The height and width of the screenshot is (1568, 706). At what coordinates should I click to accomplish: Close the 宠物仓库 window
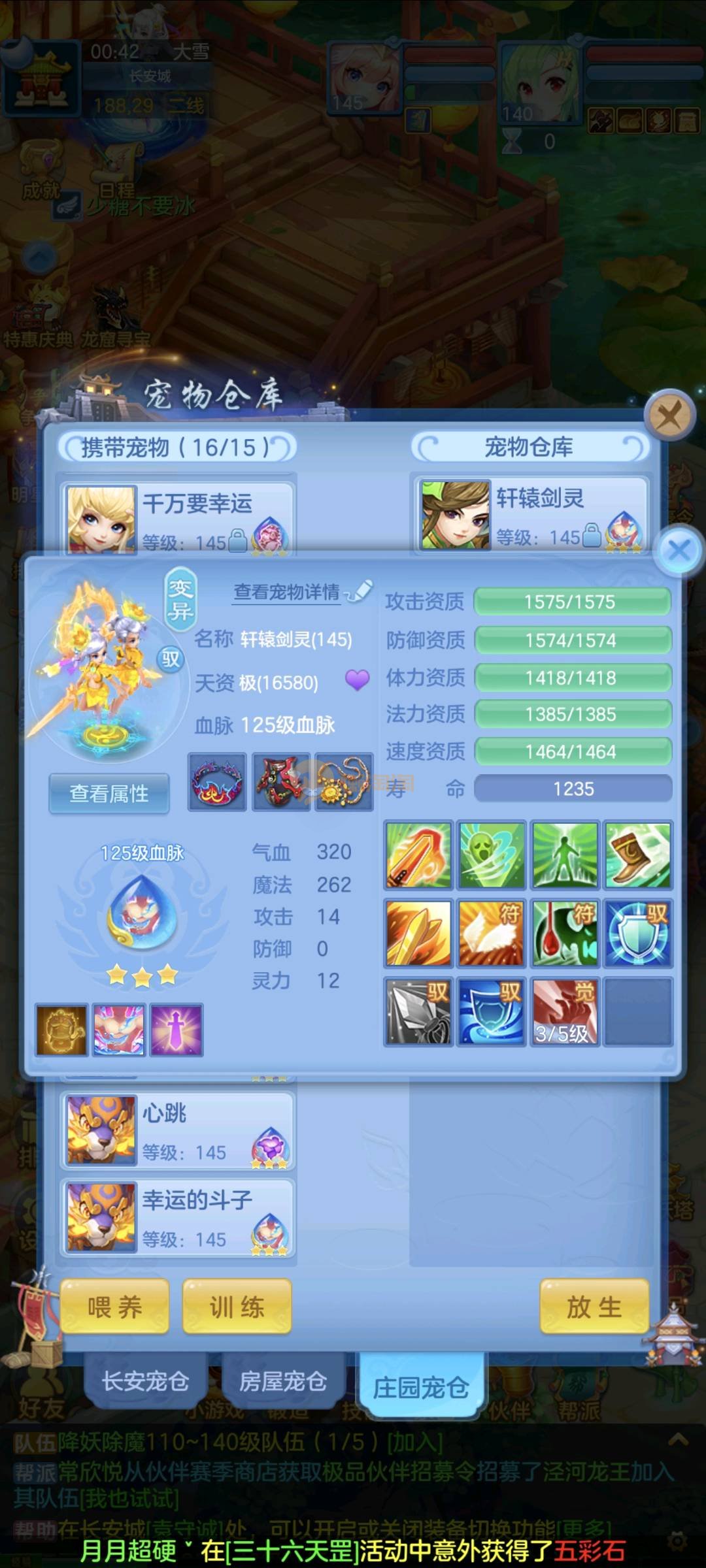point(669,414)
